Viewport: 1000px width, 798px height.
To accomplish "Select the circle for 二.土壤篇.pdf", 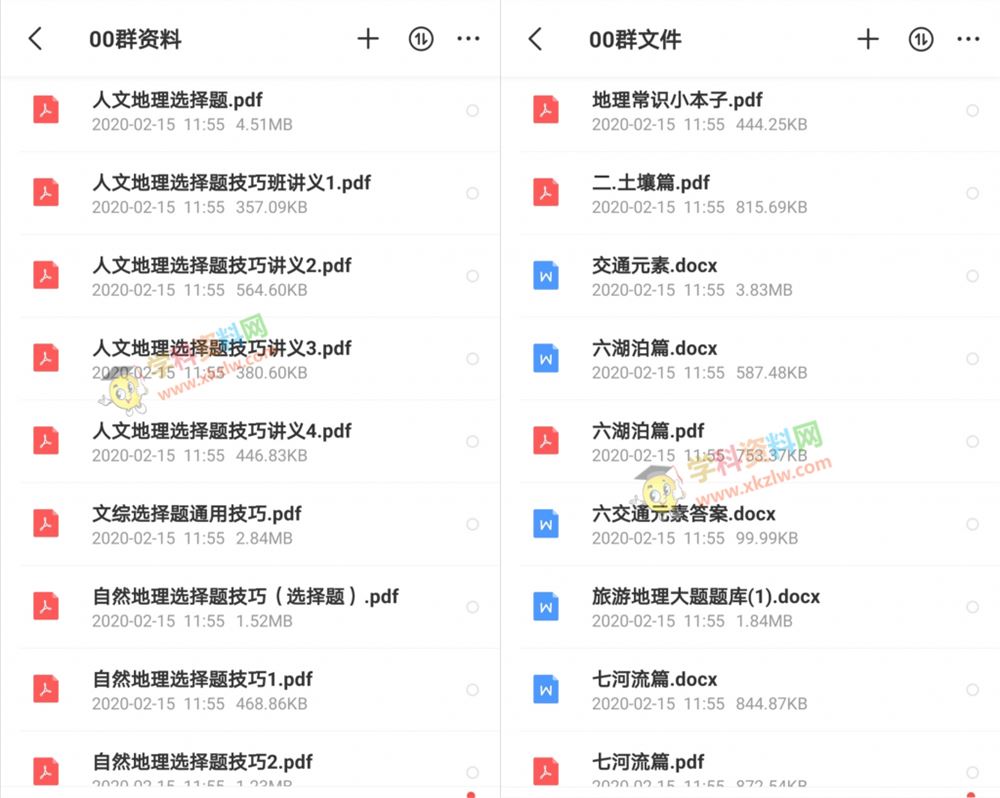I will pyautogui.click(x=972, y=193).
